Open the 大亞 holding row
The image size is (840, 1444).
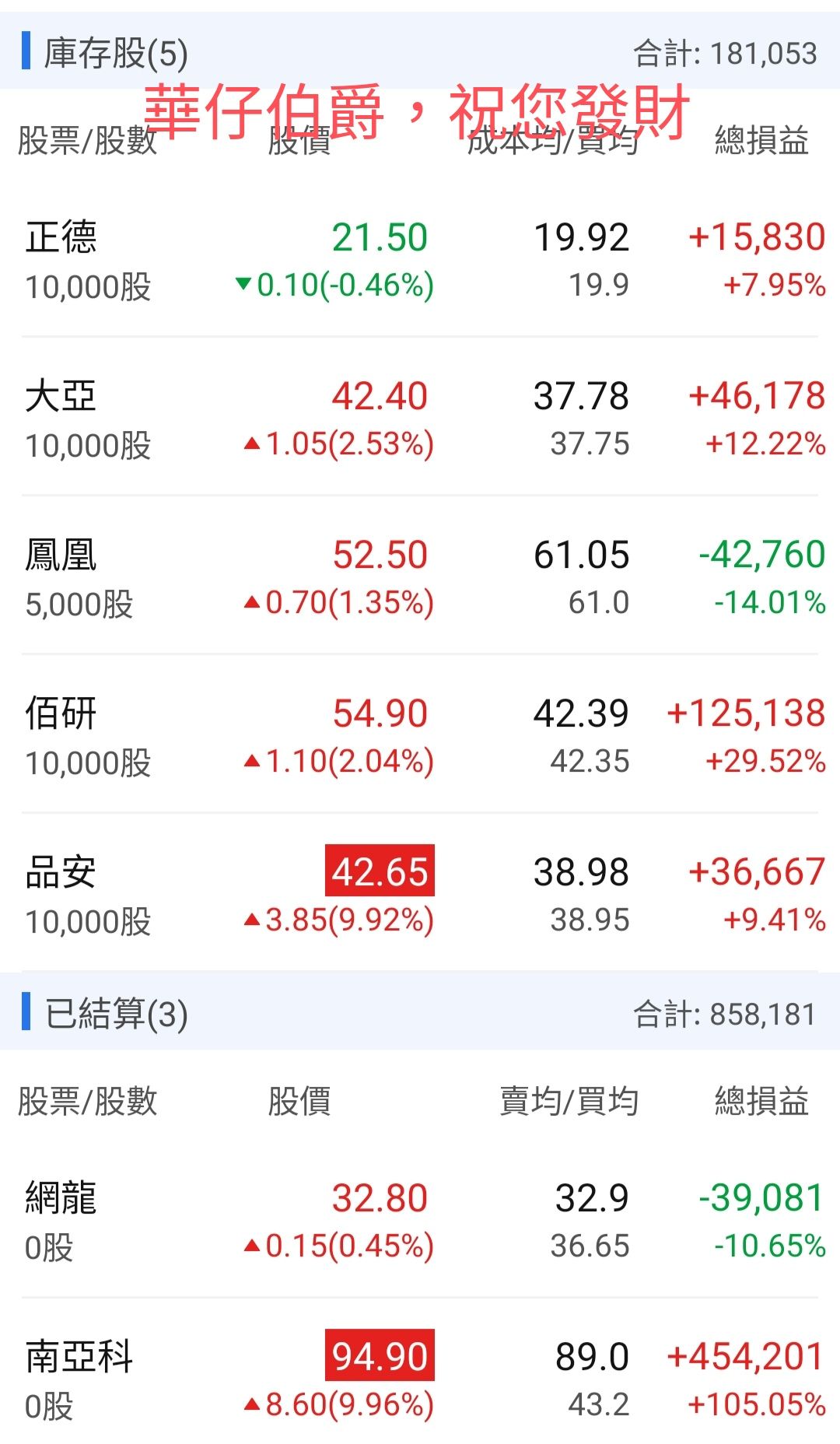(x=420, y=419)
